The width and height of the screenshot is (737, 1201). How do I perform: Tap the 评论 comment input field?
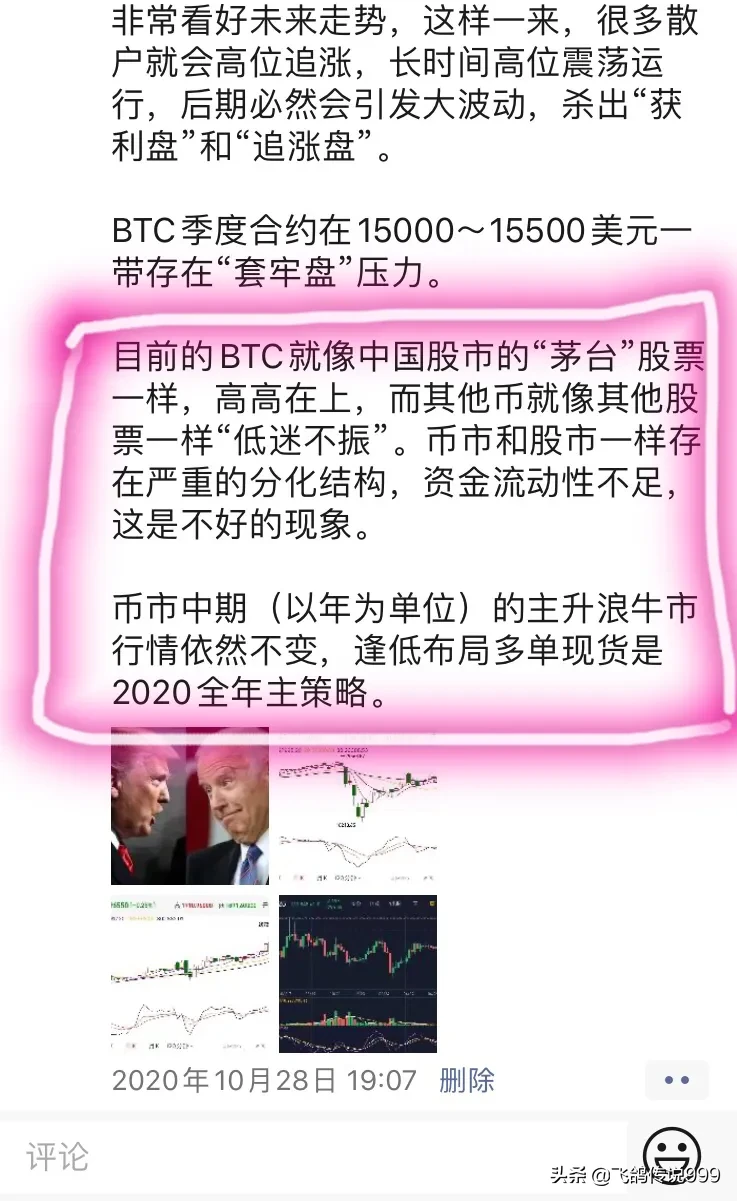click(320, 1157)
